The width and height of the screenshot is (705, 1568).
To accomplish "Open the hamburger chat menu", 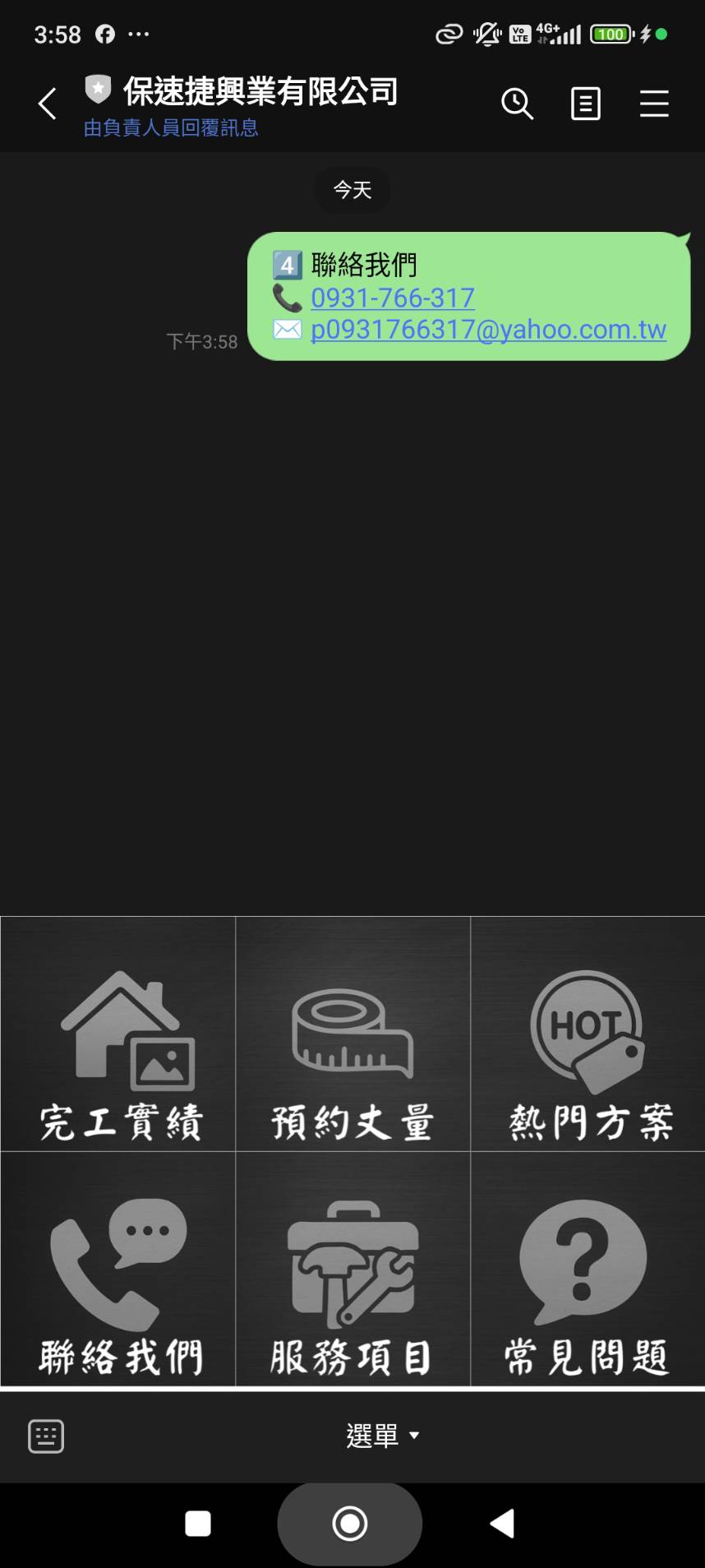I will [654, 104].
